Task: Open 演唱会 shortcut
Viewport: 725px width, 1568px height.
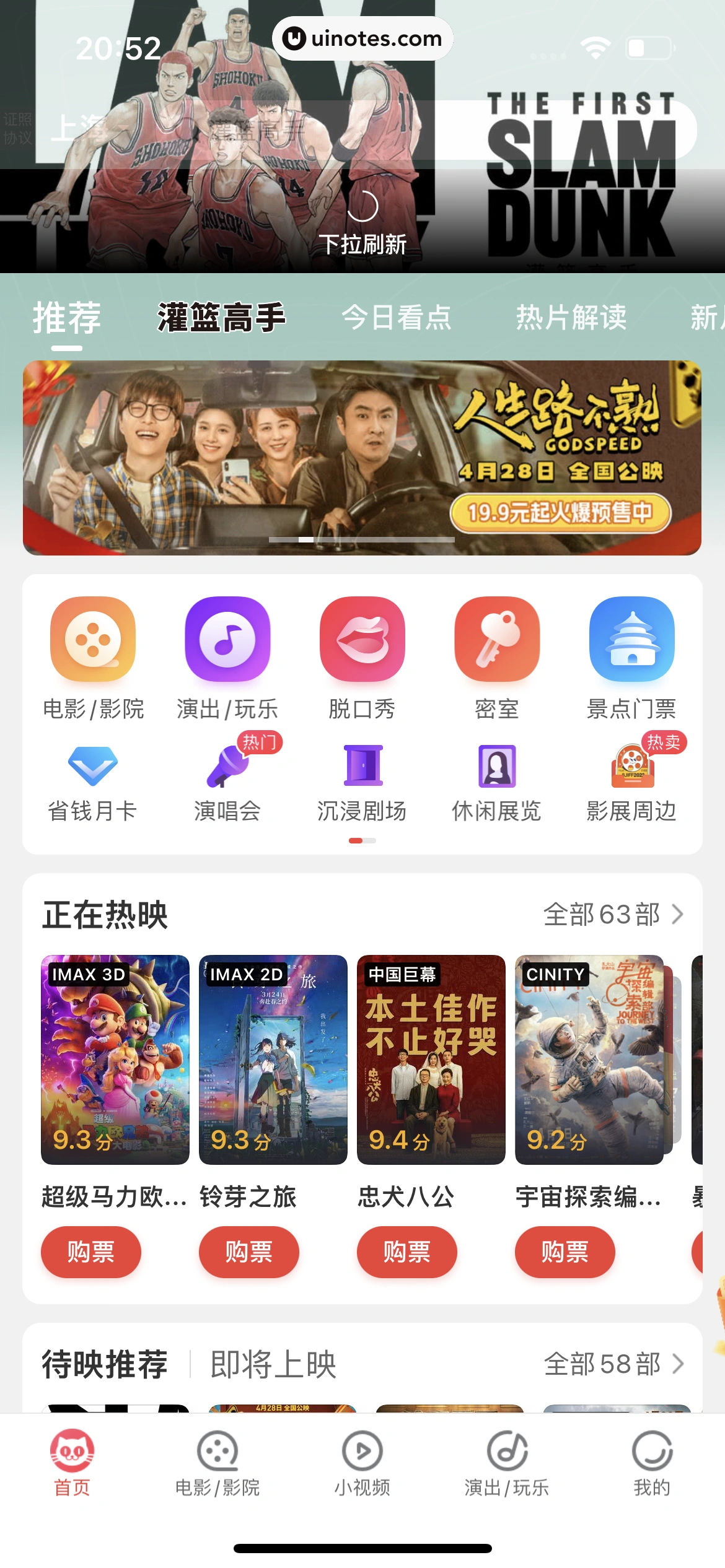Action: tap(227, 782)
